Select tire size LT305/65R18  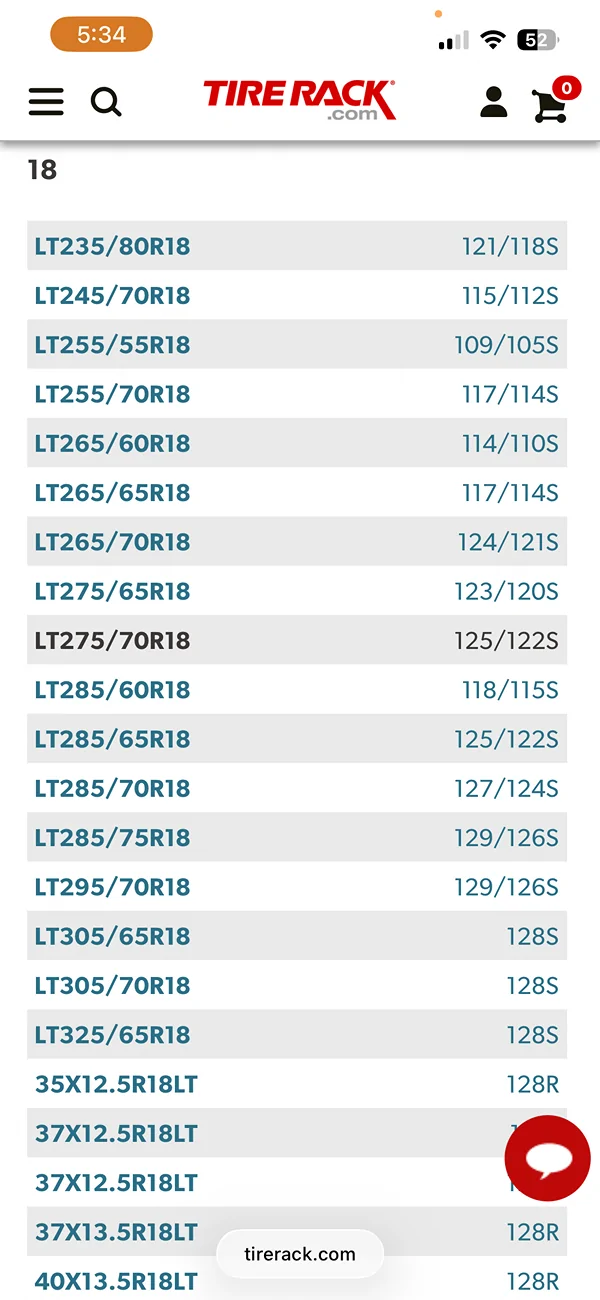point(112,936)
